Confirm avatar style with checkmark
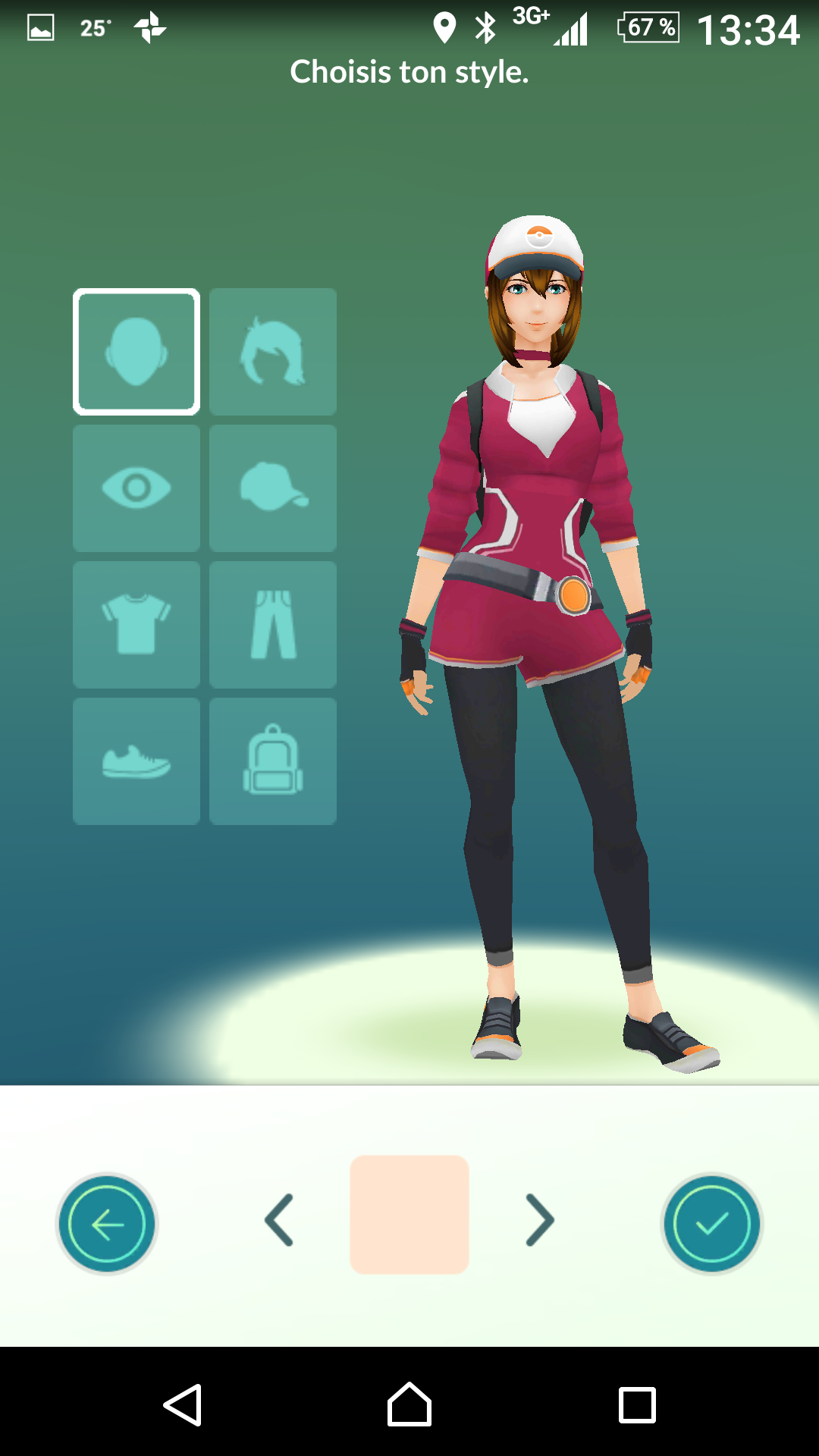Viewport: 819px width, 1456px height. 711,1223
